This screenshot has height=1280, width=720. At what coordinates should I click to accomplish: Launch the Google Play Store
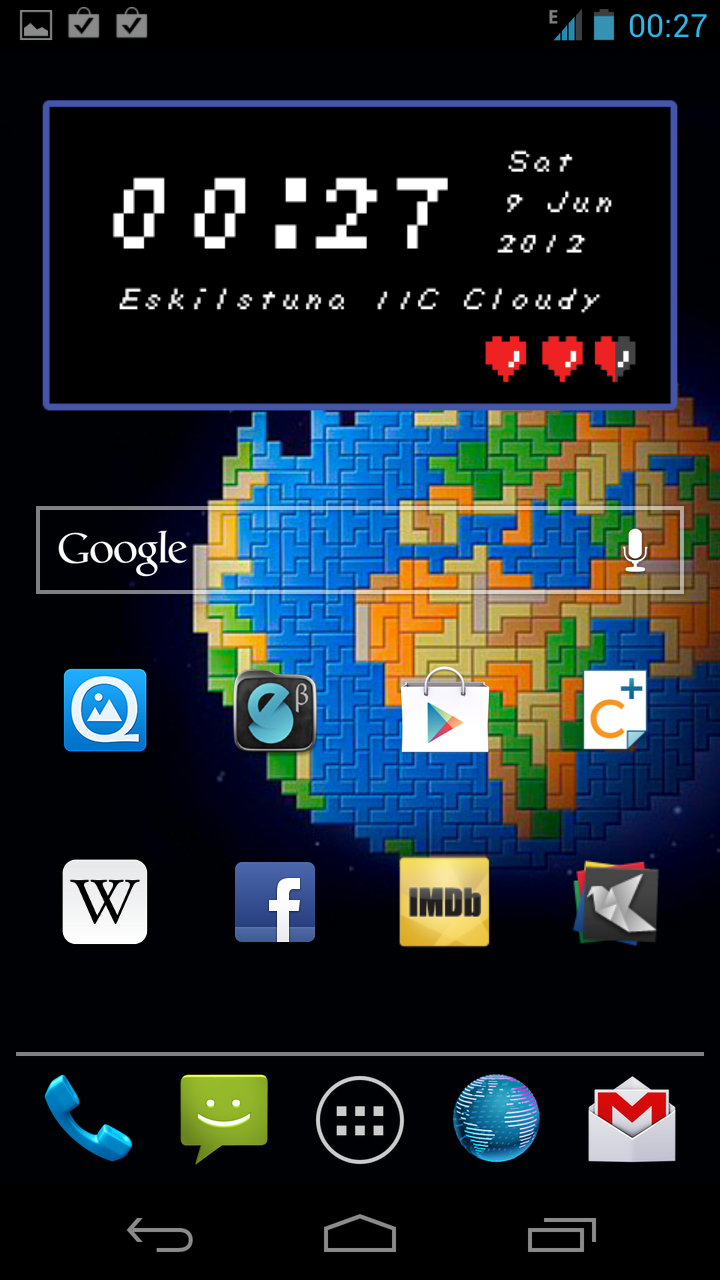click(x=445, y=710)
